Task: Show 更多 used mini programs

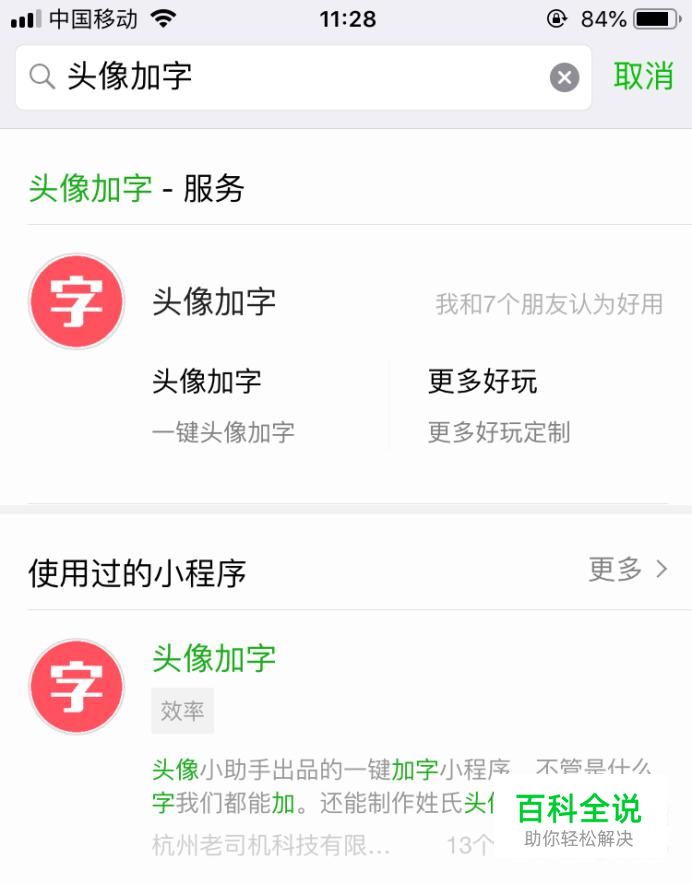Action: pos(627,570)
